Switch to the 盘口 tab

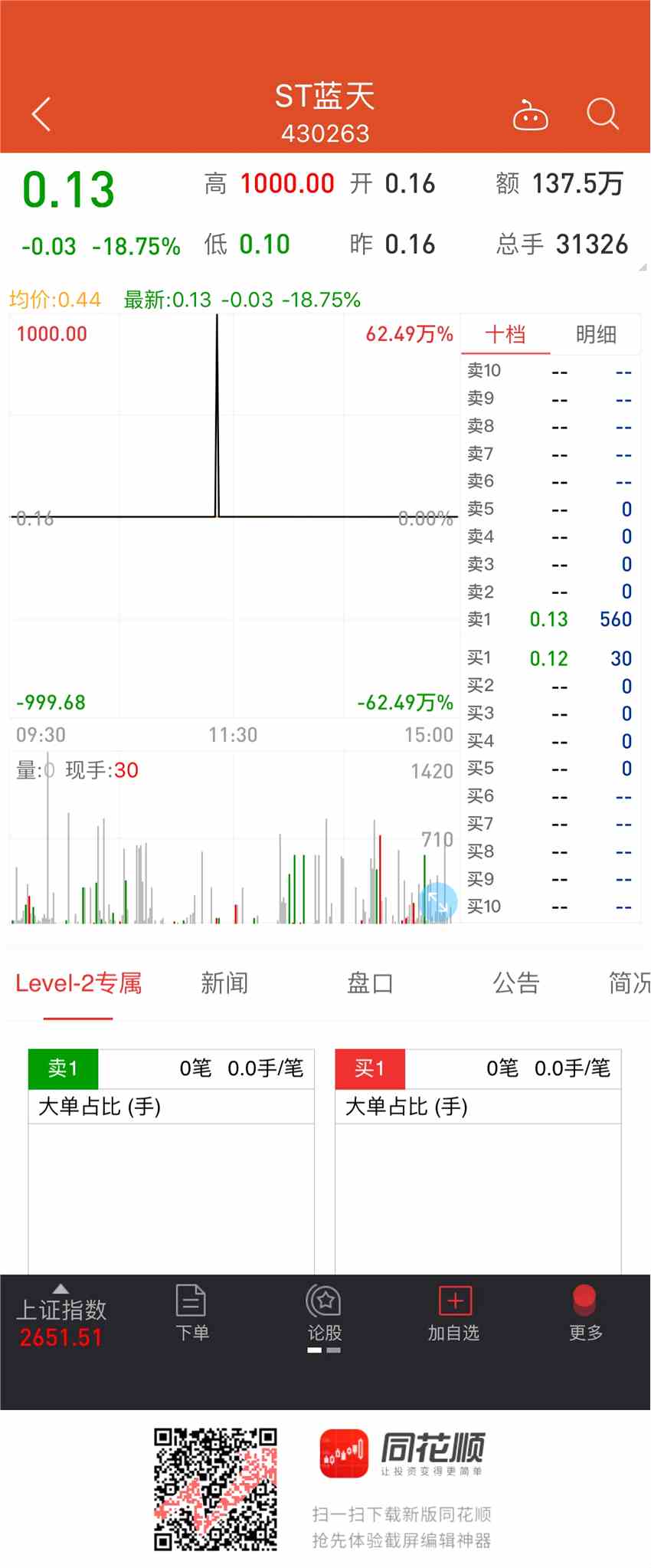coord(370,983)
